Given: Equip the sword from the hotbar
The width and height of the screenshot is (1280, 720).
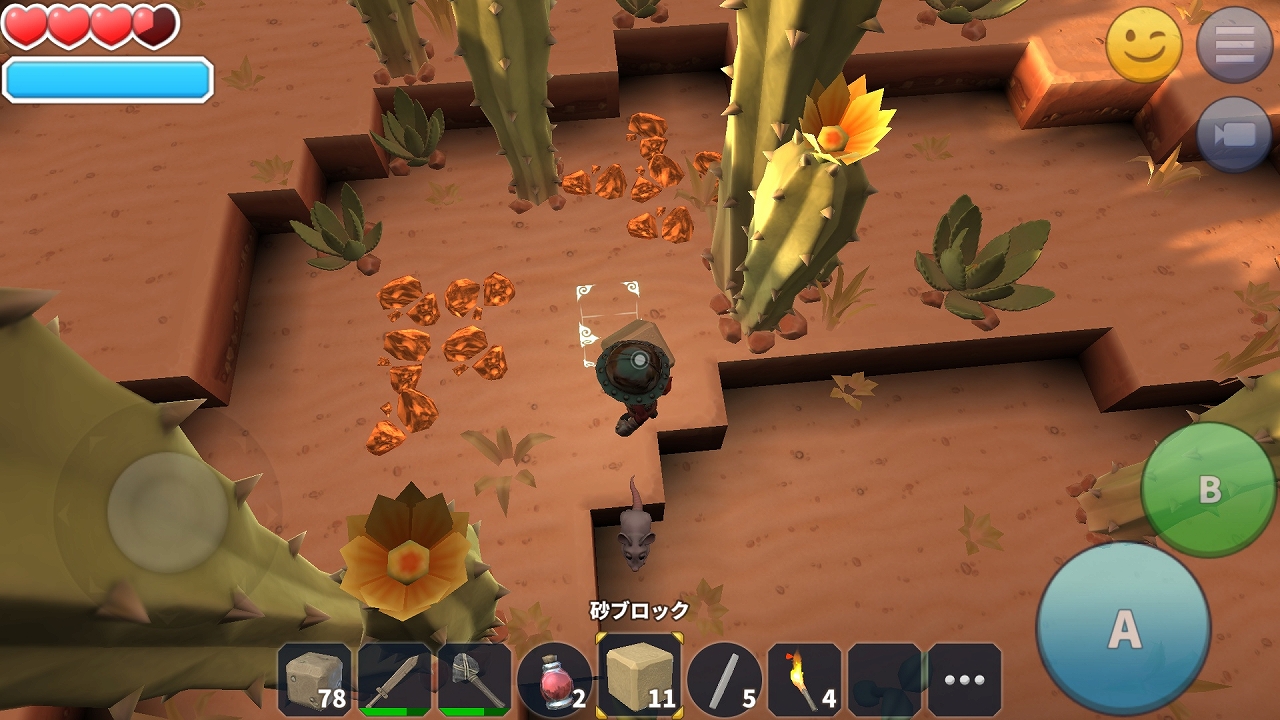Looking at the screenshot, I should pos(394,680).
